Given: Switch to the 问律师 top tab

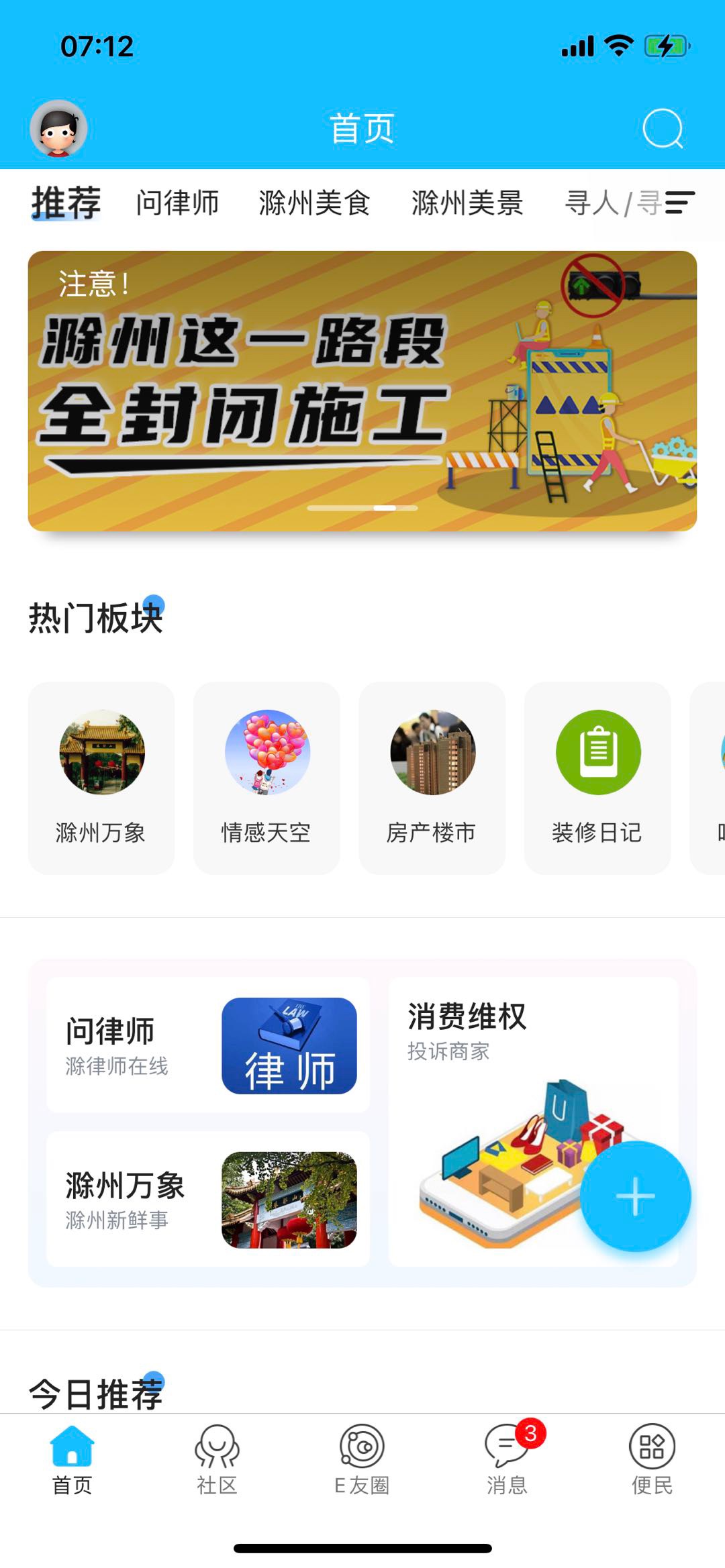Looking at the screenshot, I should (x=177, y=203).
